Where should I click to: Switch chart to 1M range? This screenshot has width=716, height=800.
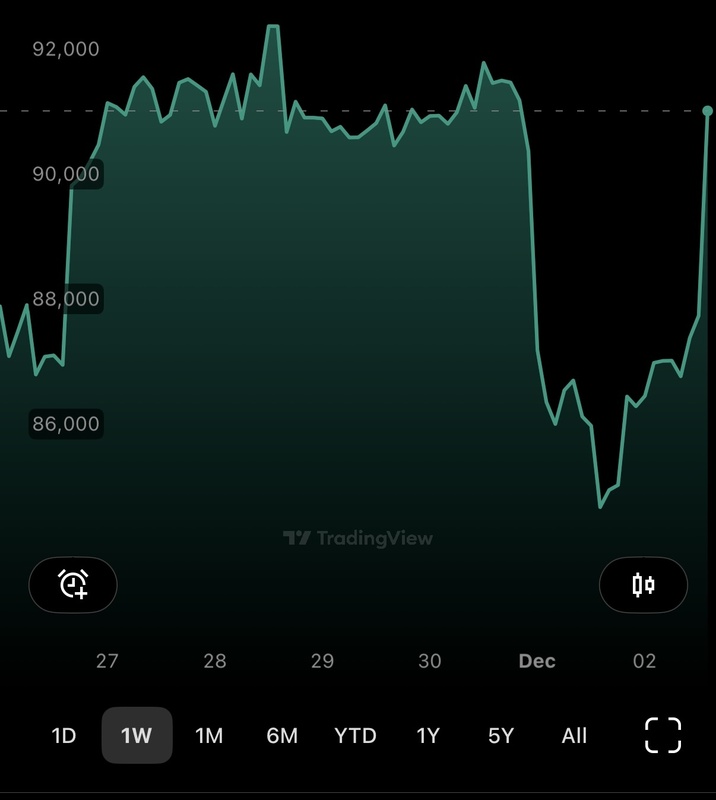(209, 736)
